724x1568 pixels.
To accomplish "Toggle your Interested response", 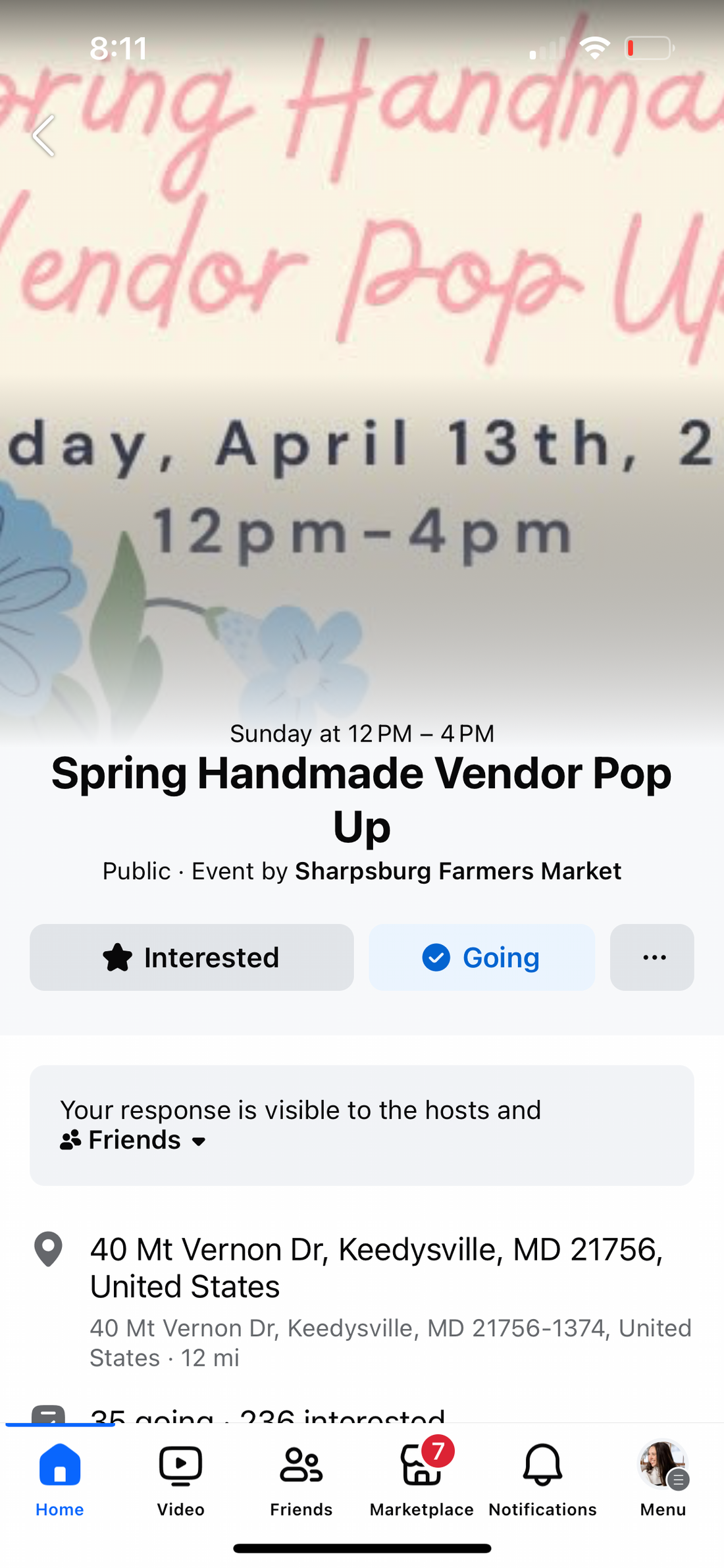I will 191,957.
